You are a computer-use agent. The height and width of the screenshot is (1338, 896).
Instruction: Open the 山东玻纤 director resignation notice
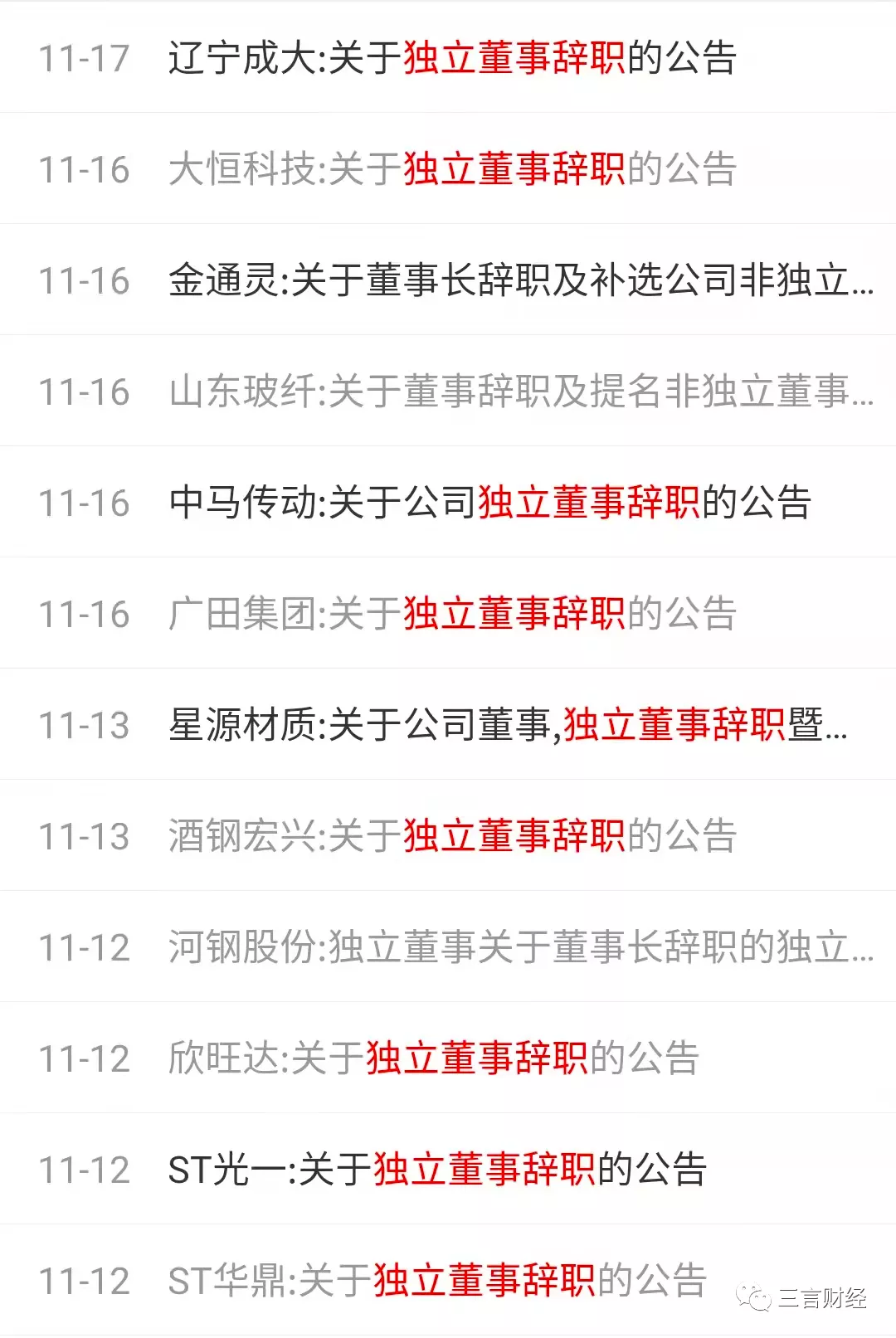point(520,392)
